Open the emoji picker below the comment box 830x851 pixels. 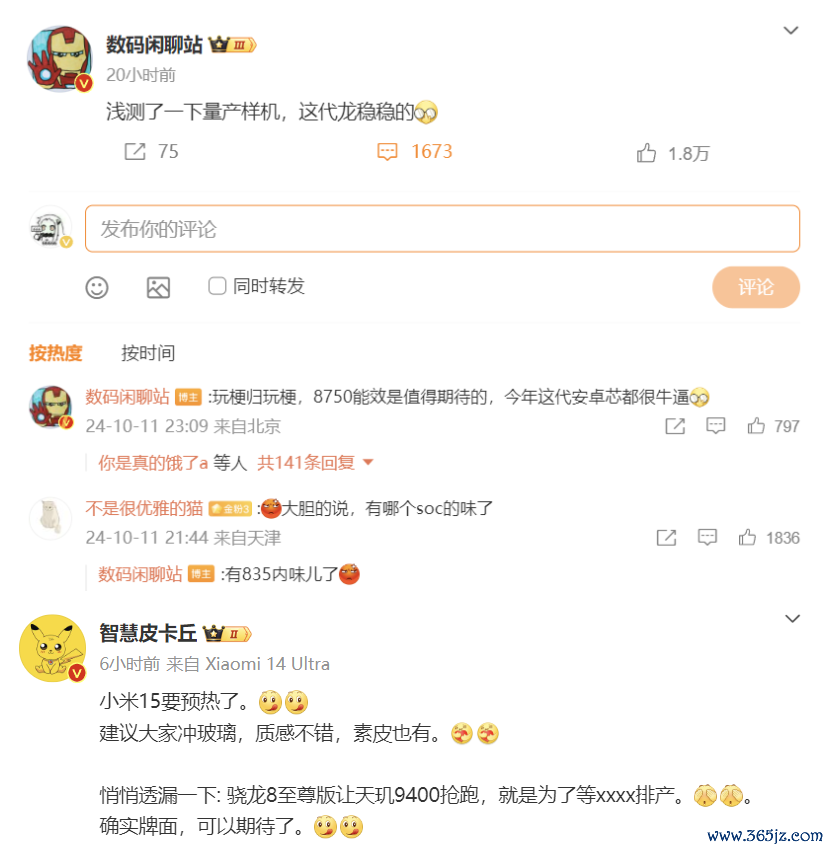[97, 287]
